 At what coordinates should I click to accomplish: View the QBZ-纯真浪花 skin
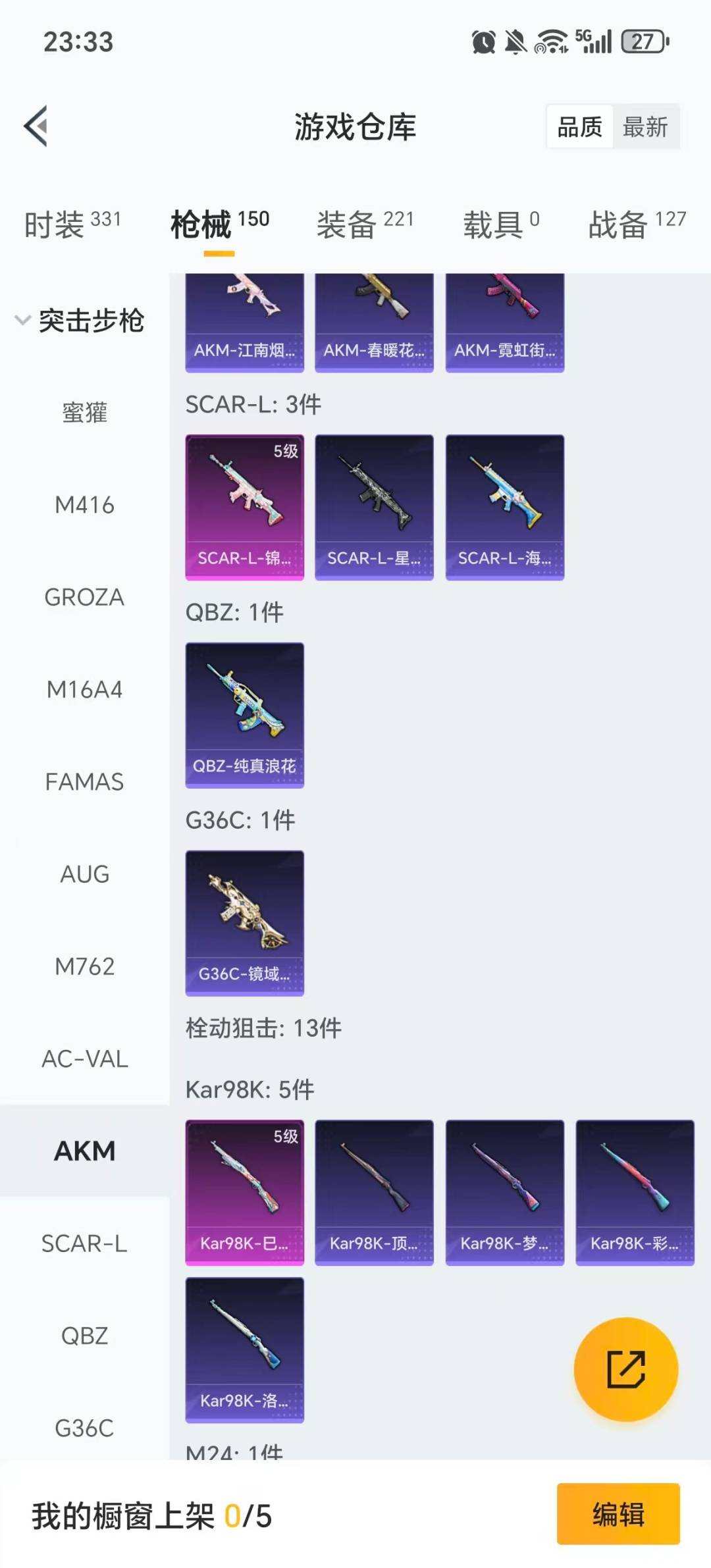click(244, 715)
